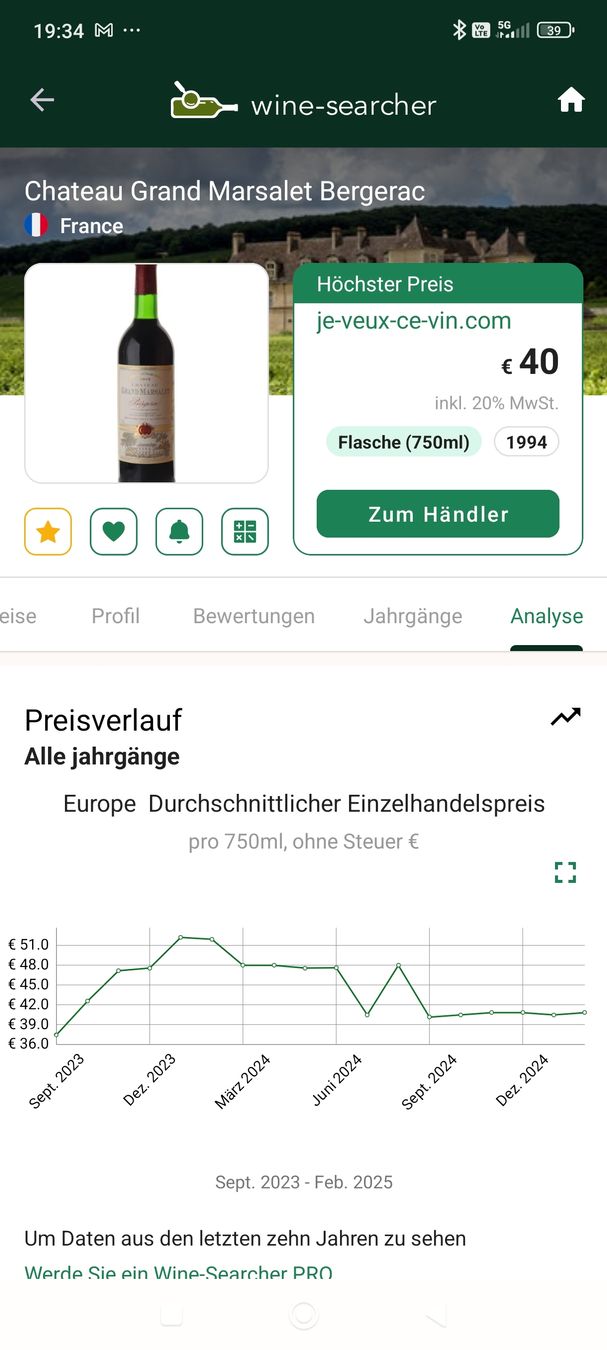Tap the star rating icon
Screen dimensions: 607x1350
(x=48, y=532)
